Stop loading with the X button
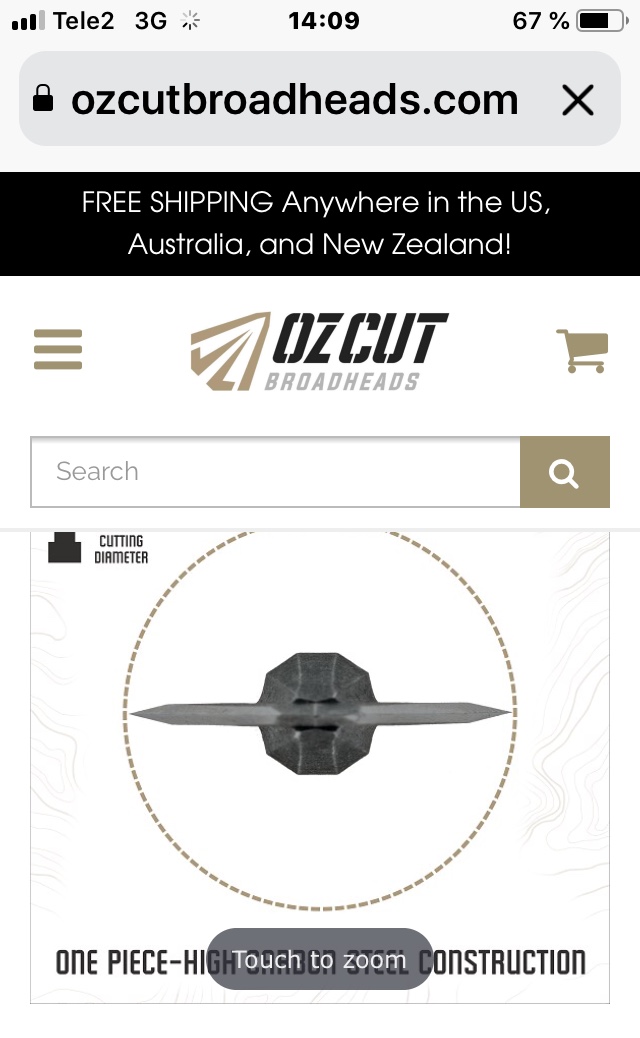640x1038 pixels. point(577,100)
